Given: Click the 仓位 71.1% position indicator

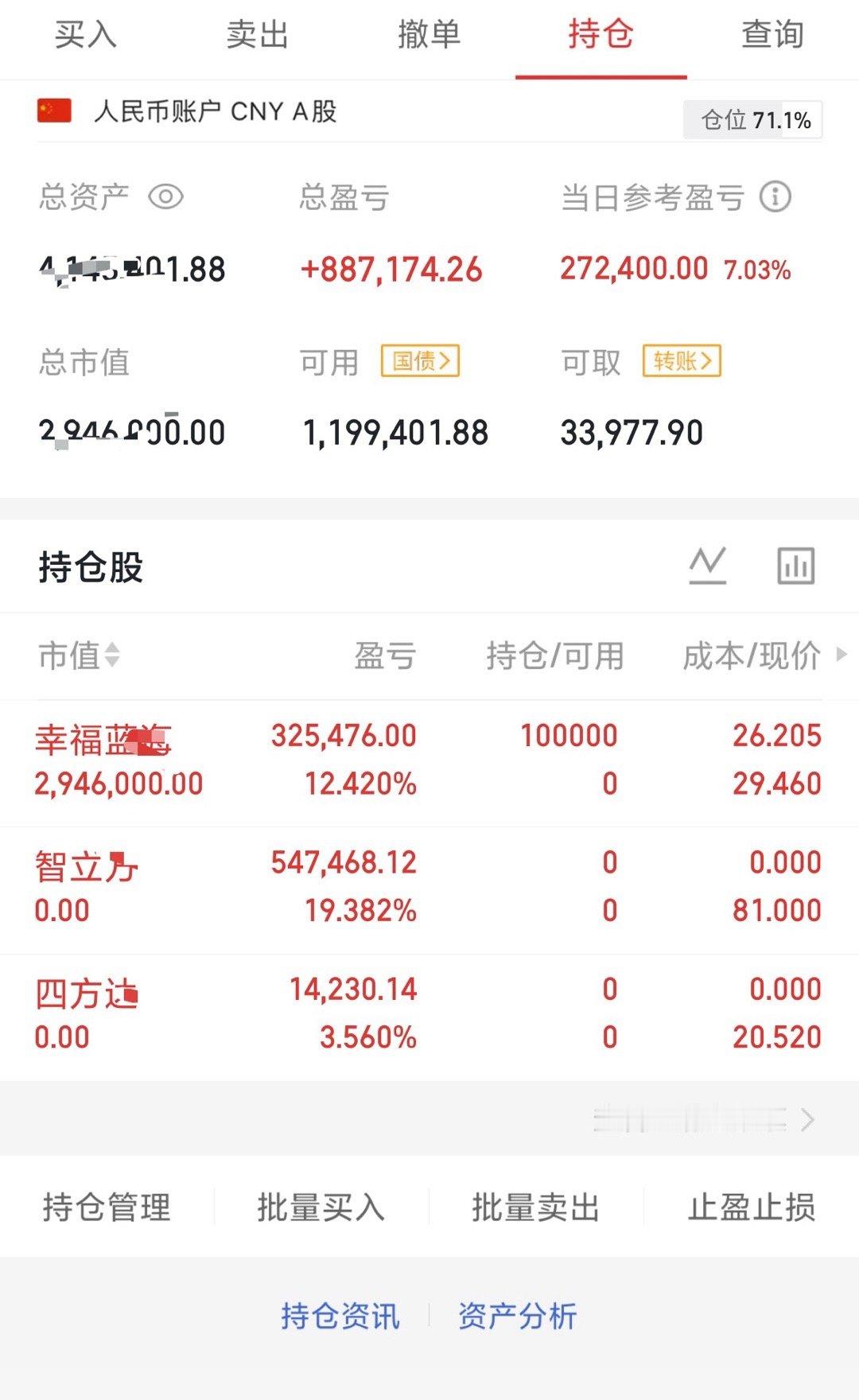Looking at the screenshot, I should (x=752, y=120).
